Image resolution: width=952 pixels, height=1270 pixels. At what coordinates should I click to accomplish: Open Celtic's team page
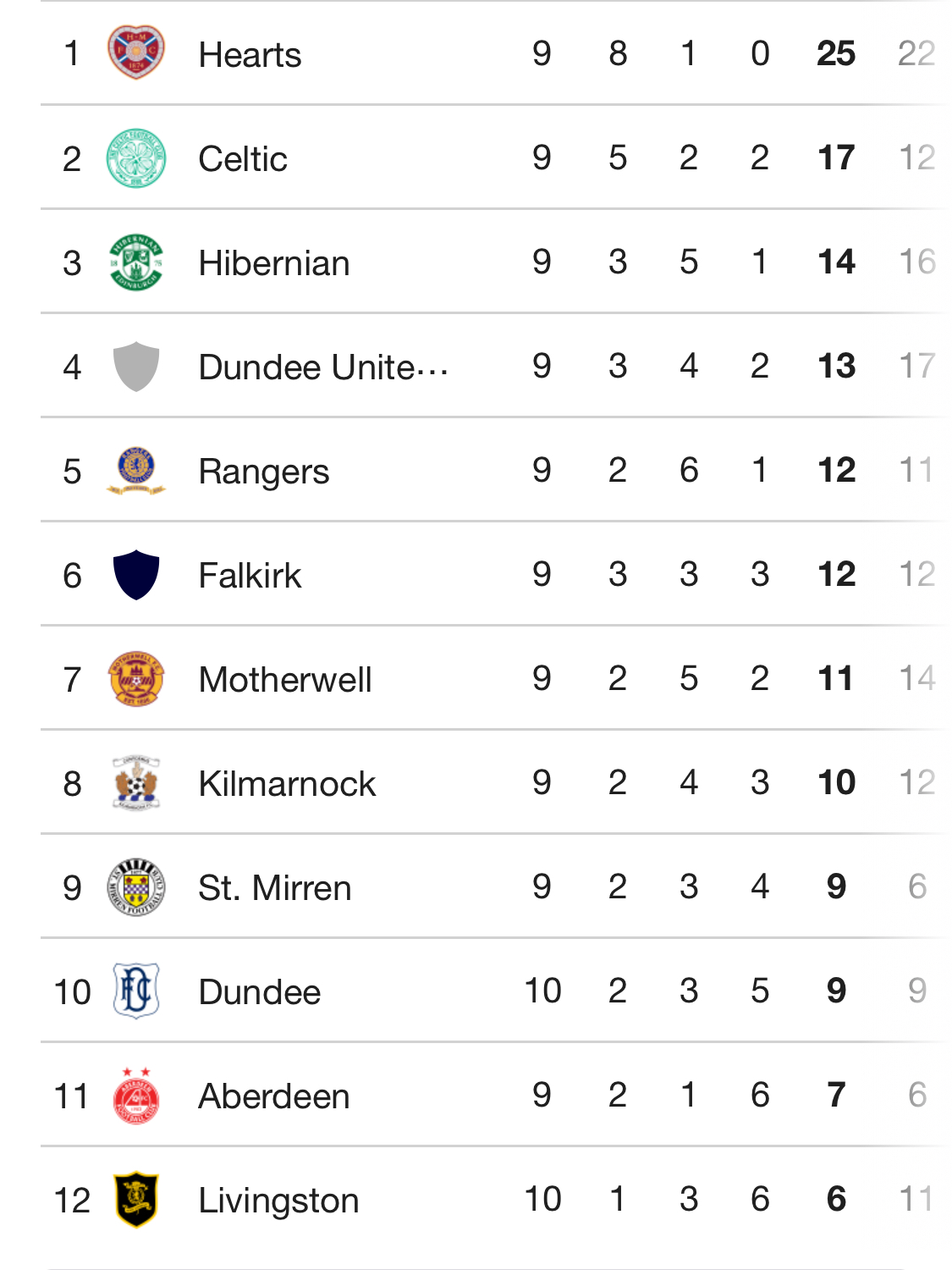(243, 158)
